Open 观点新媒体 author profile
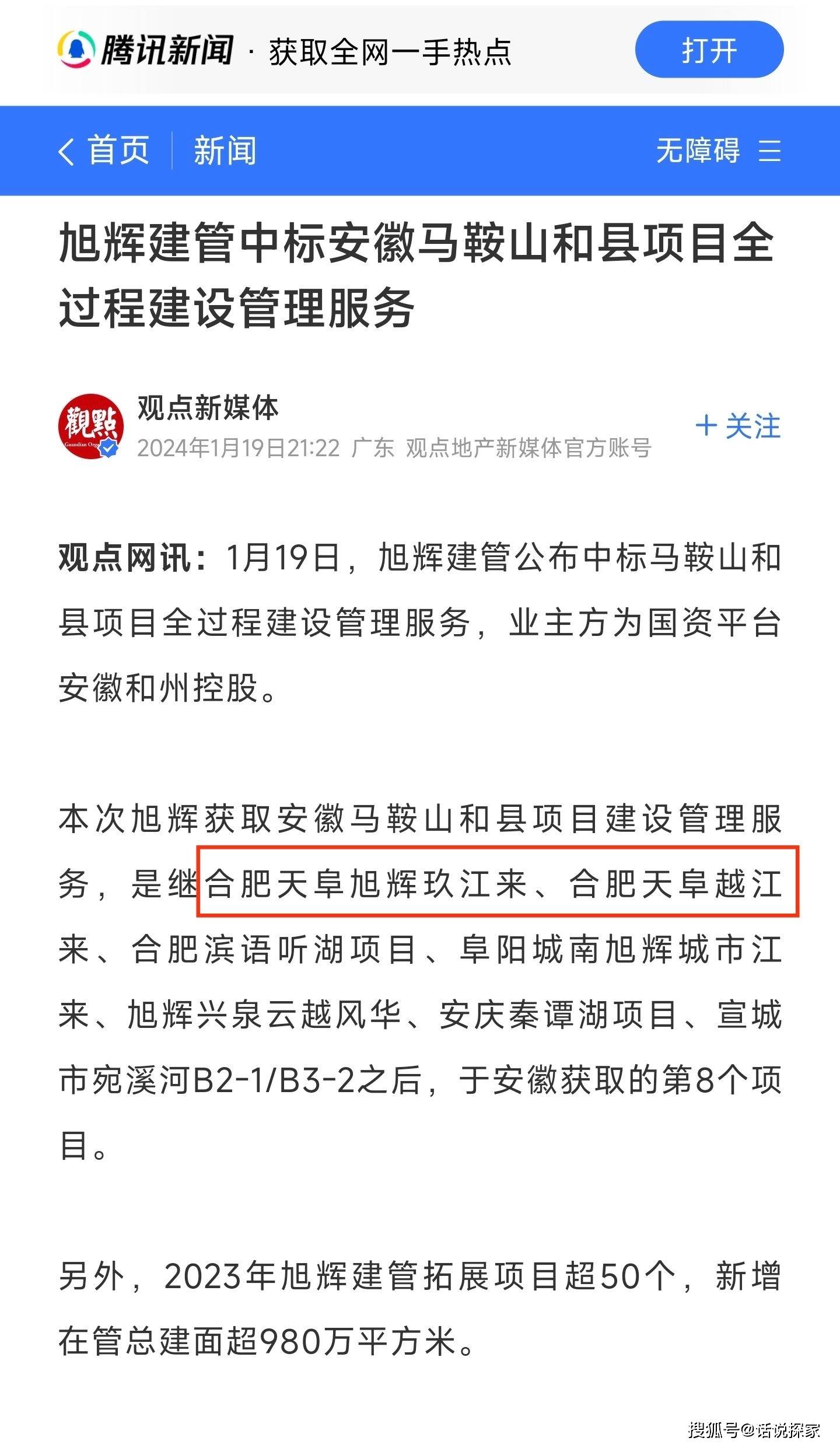 [x=208, y=407]
